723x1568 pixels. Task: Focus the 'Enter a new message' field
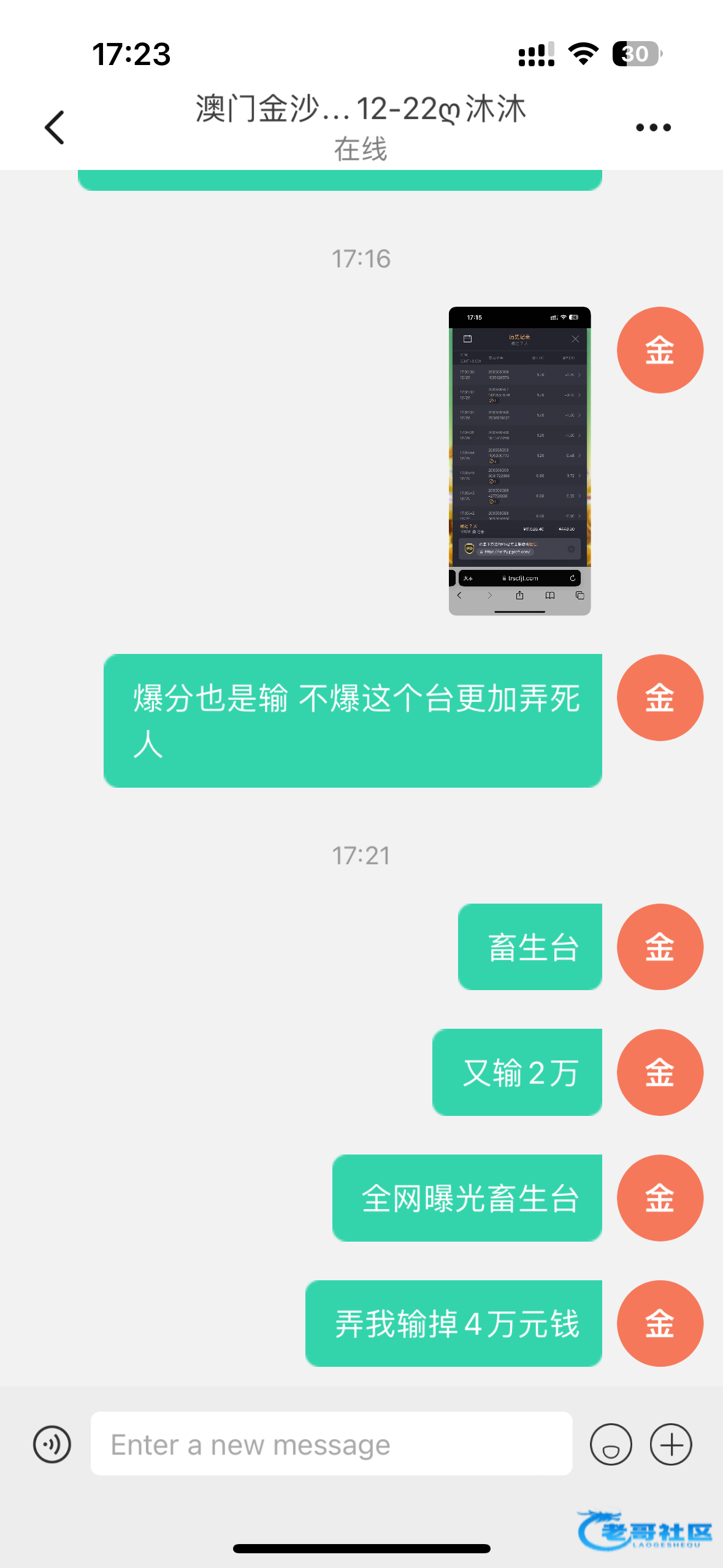point(331,1444)
